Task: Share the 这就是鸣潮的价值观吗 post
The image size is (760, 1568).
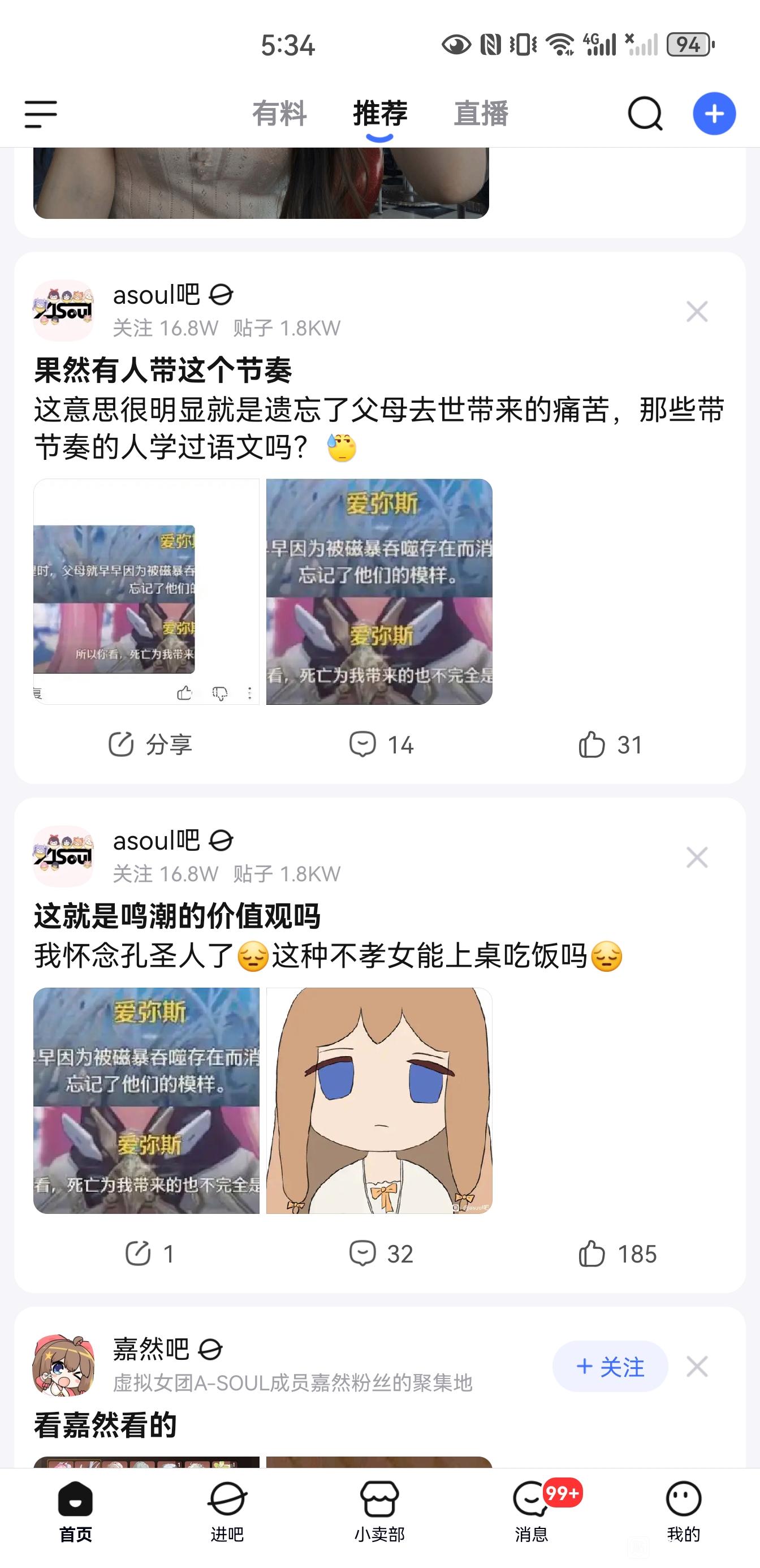Action: tap(149, 1254)
